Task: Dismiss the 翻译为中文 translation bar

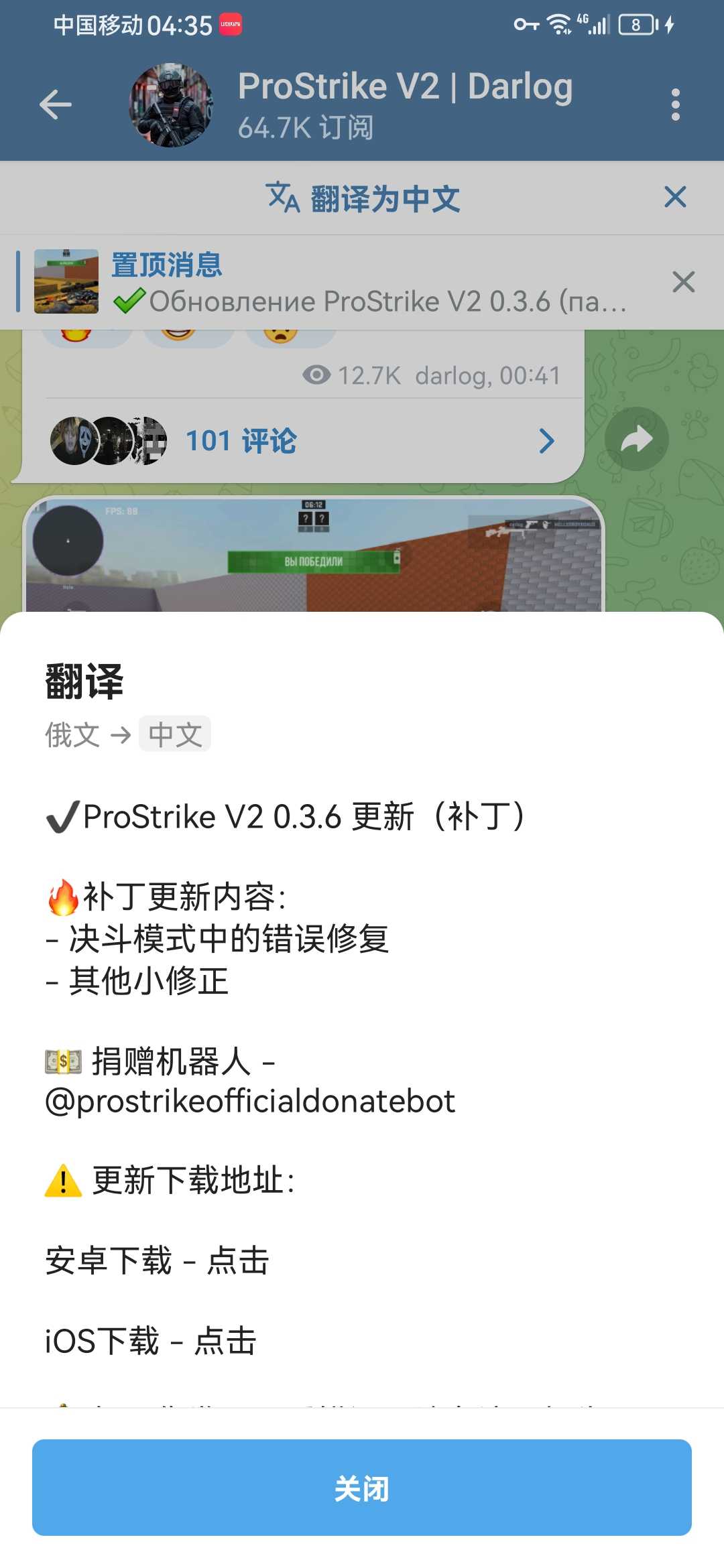Action: (x=675, y=197)
